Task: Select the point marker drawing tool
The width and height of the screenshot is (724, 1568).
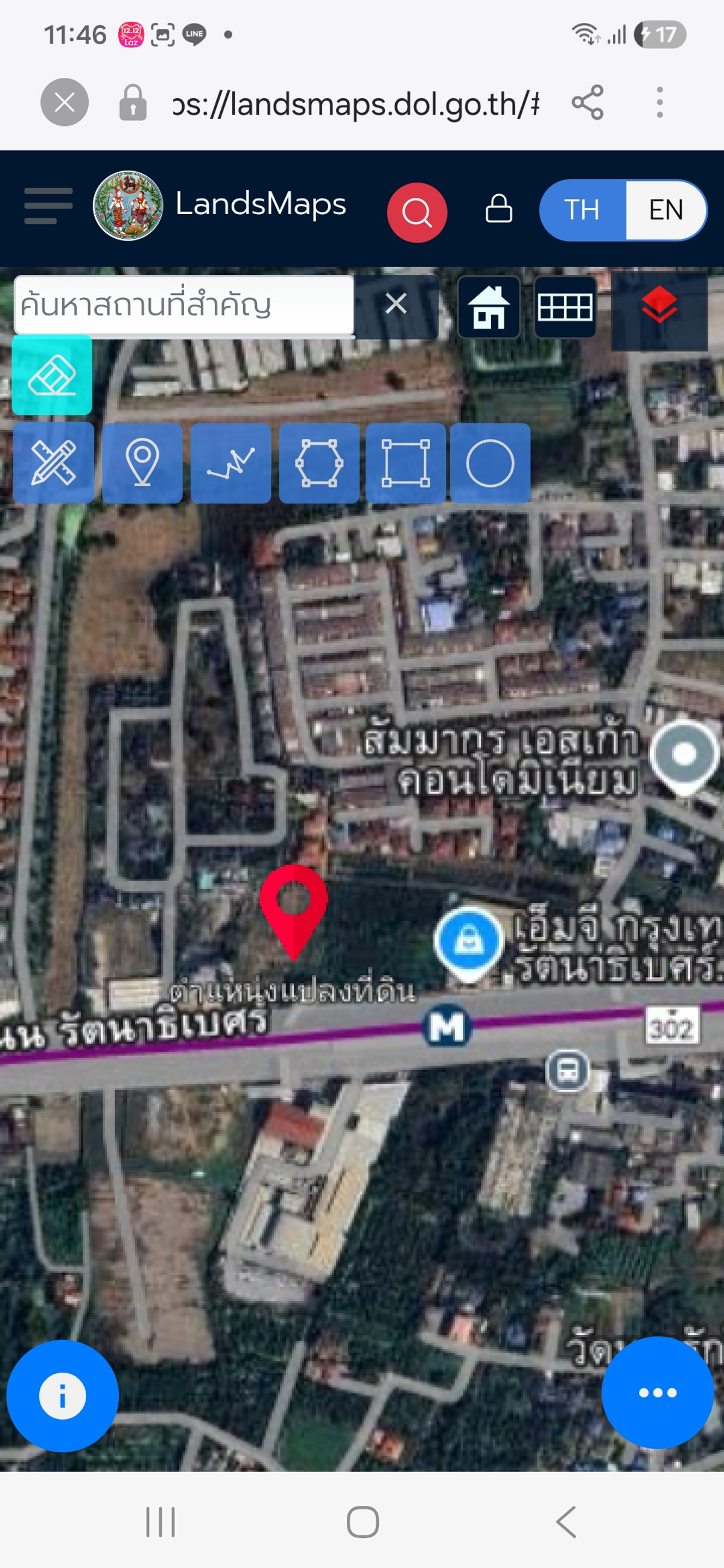Action: pyautogui.click(x=142, y=463)
